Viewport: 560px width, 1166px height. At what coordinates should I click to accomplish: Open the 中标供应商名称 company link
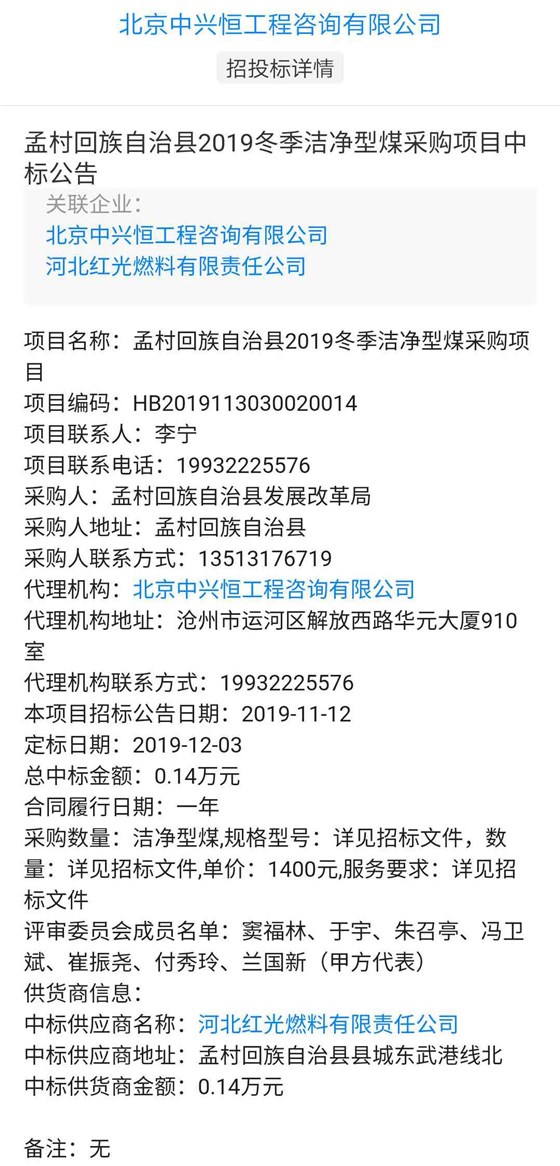[x=328, y=1024]
